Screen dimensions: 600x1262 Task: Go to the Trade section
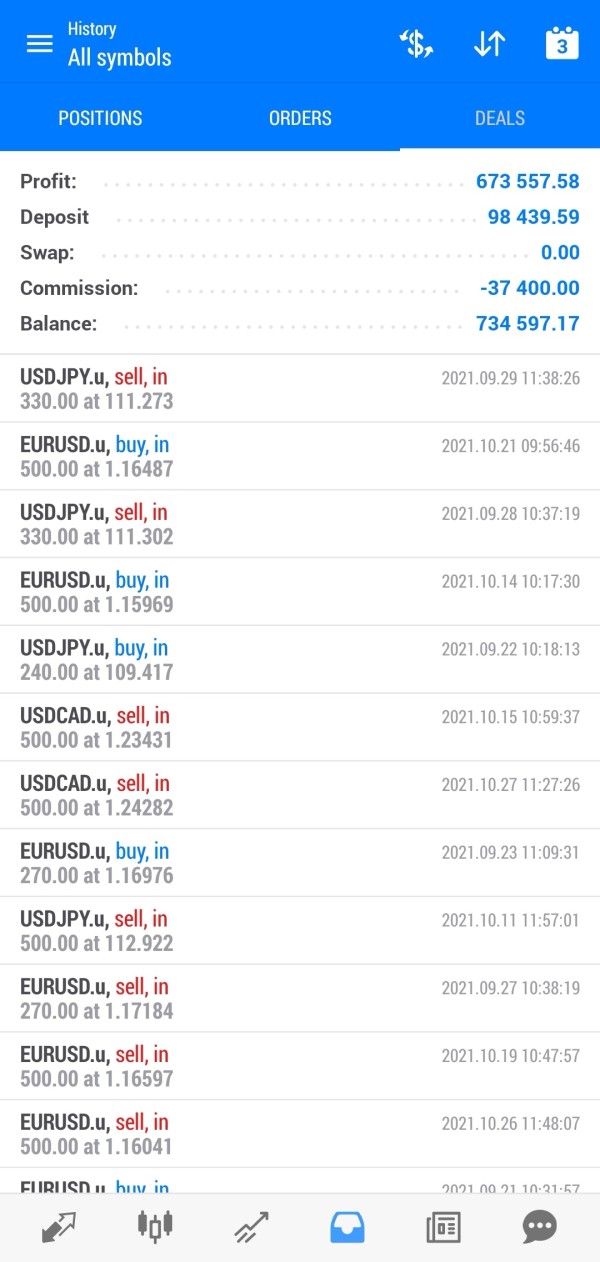coord(251,1226)
